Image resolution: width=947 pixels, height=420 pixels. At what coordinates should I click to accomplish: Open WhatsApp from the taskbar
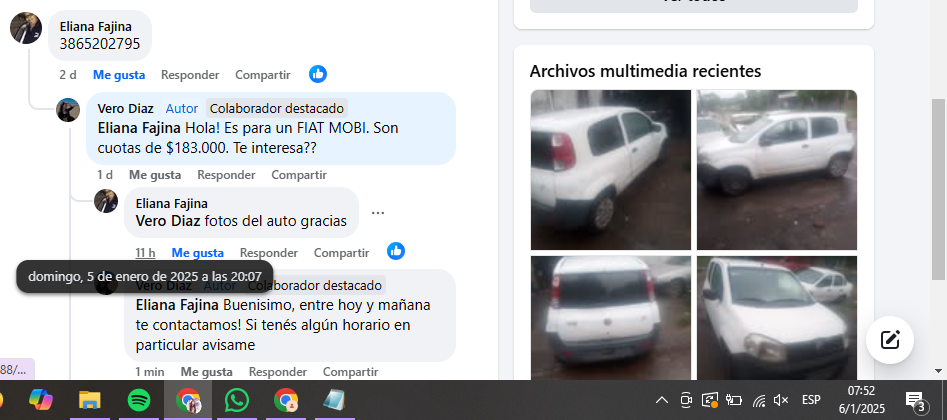click(x=236, y=400)
